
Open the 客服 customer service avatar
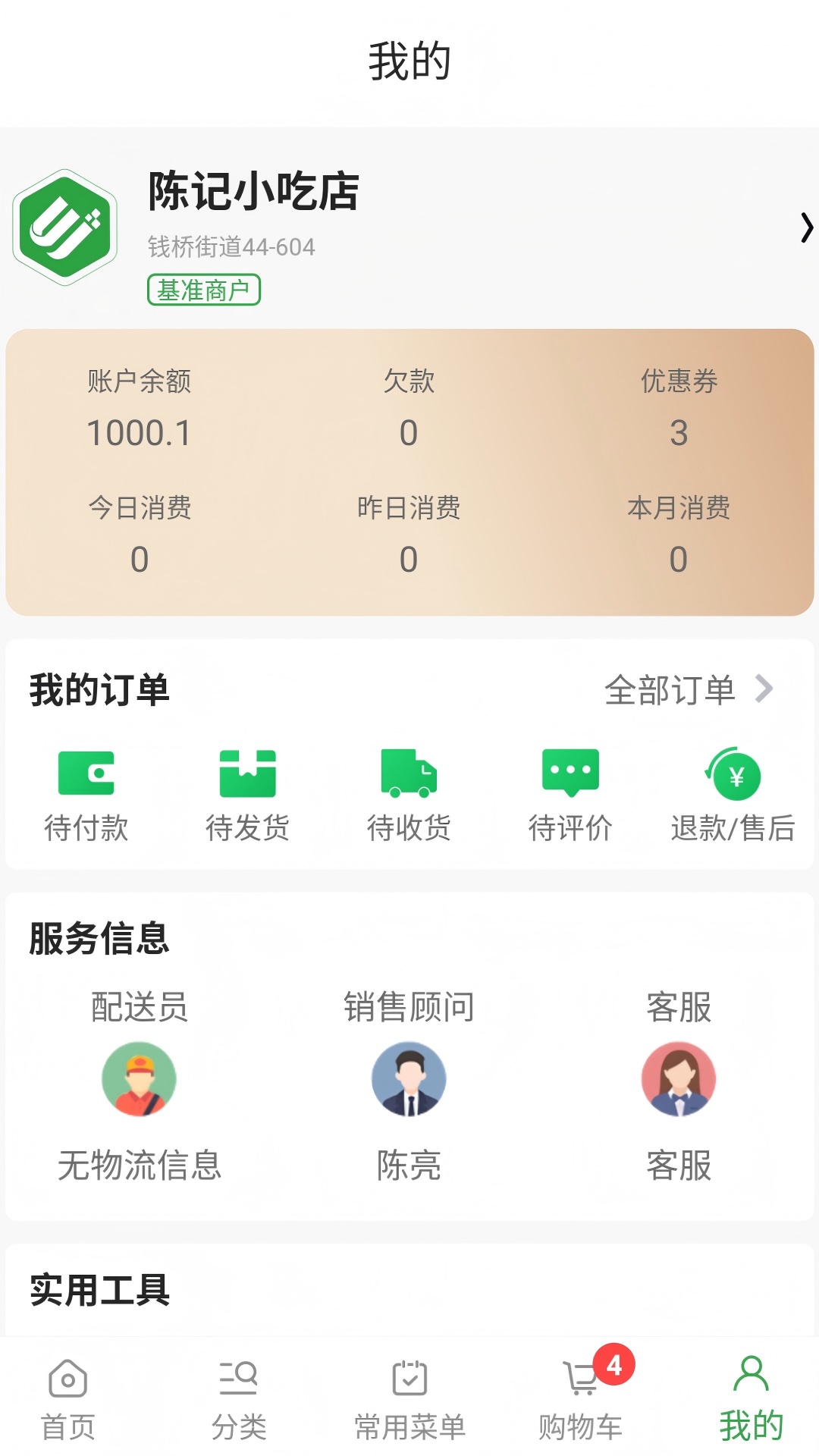(677, 1080)
